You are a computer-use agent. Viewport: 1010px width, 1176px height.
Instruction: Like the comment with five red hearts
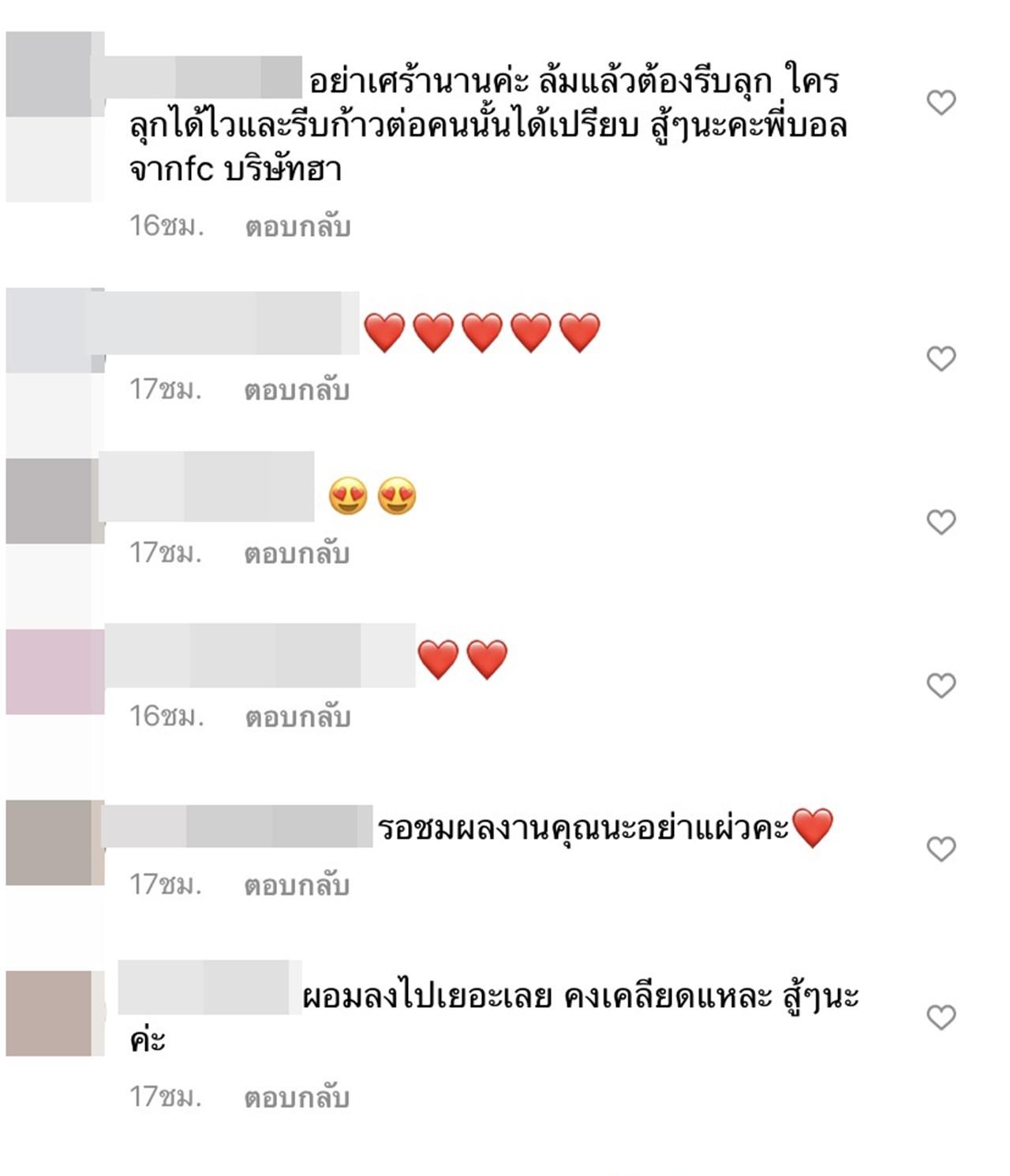point(941,358)
